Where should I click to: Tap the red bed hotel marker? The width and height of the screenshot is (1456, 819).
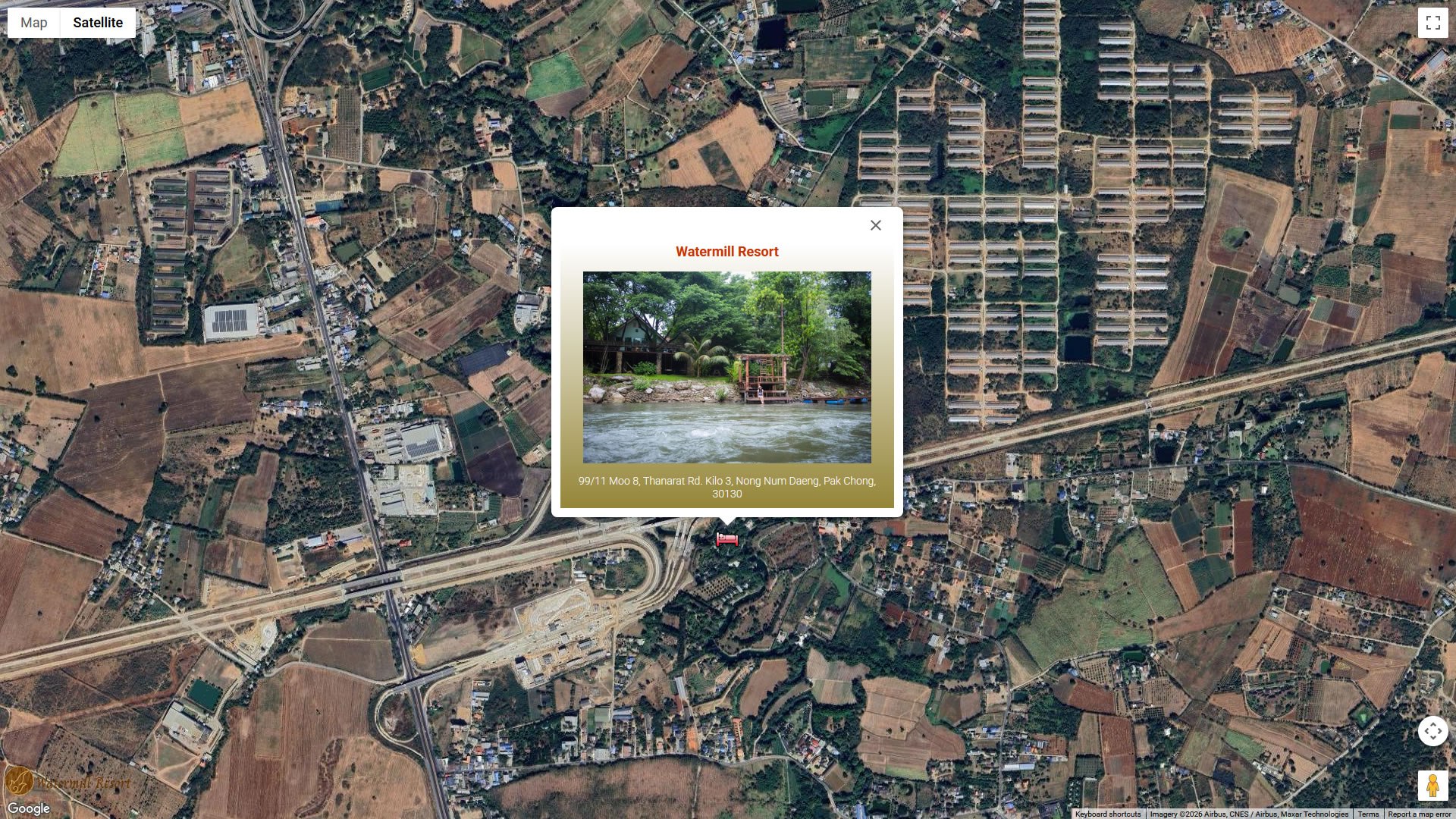coord(726,539)
